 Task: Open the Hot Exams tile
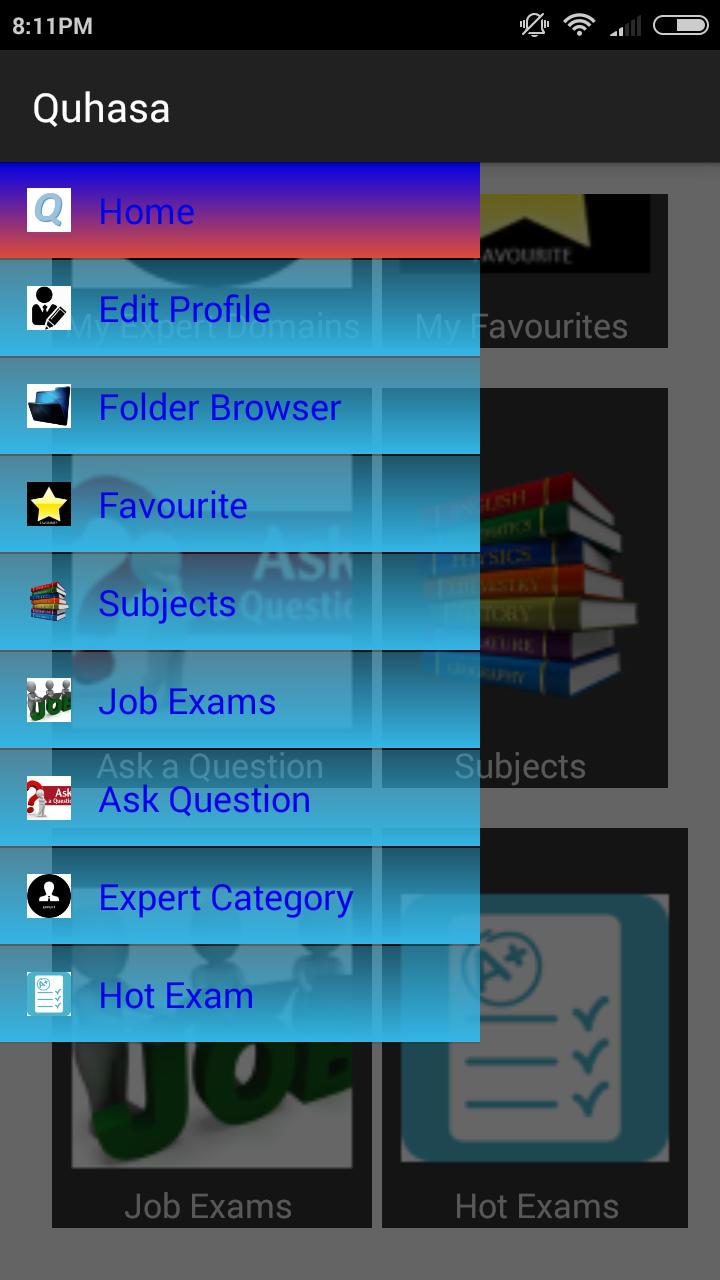pos(536,1028)
